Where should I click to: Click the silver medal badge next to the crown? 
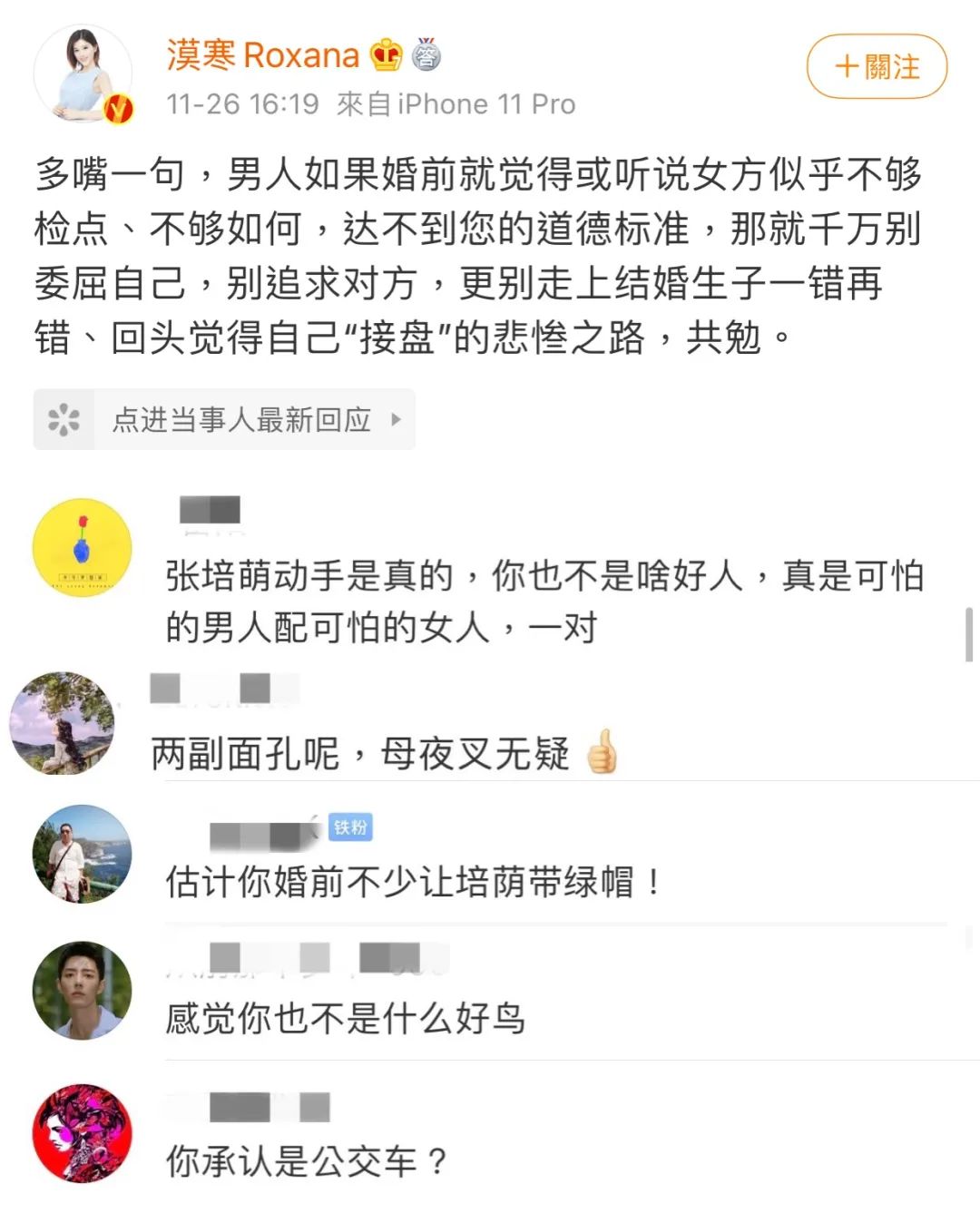coord(426,55)
